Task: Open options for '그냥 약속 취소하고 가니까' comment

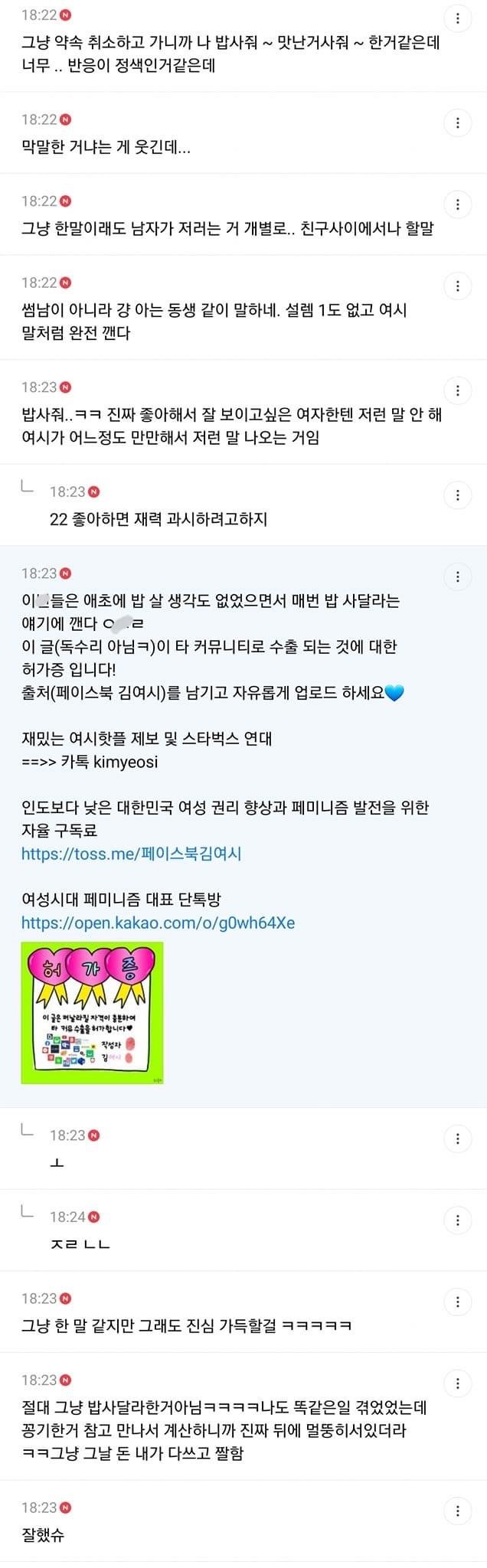Action: (458, 18)
